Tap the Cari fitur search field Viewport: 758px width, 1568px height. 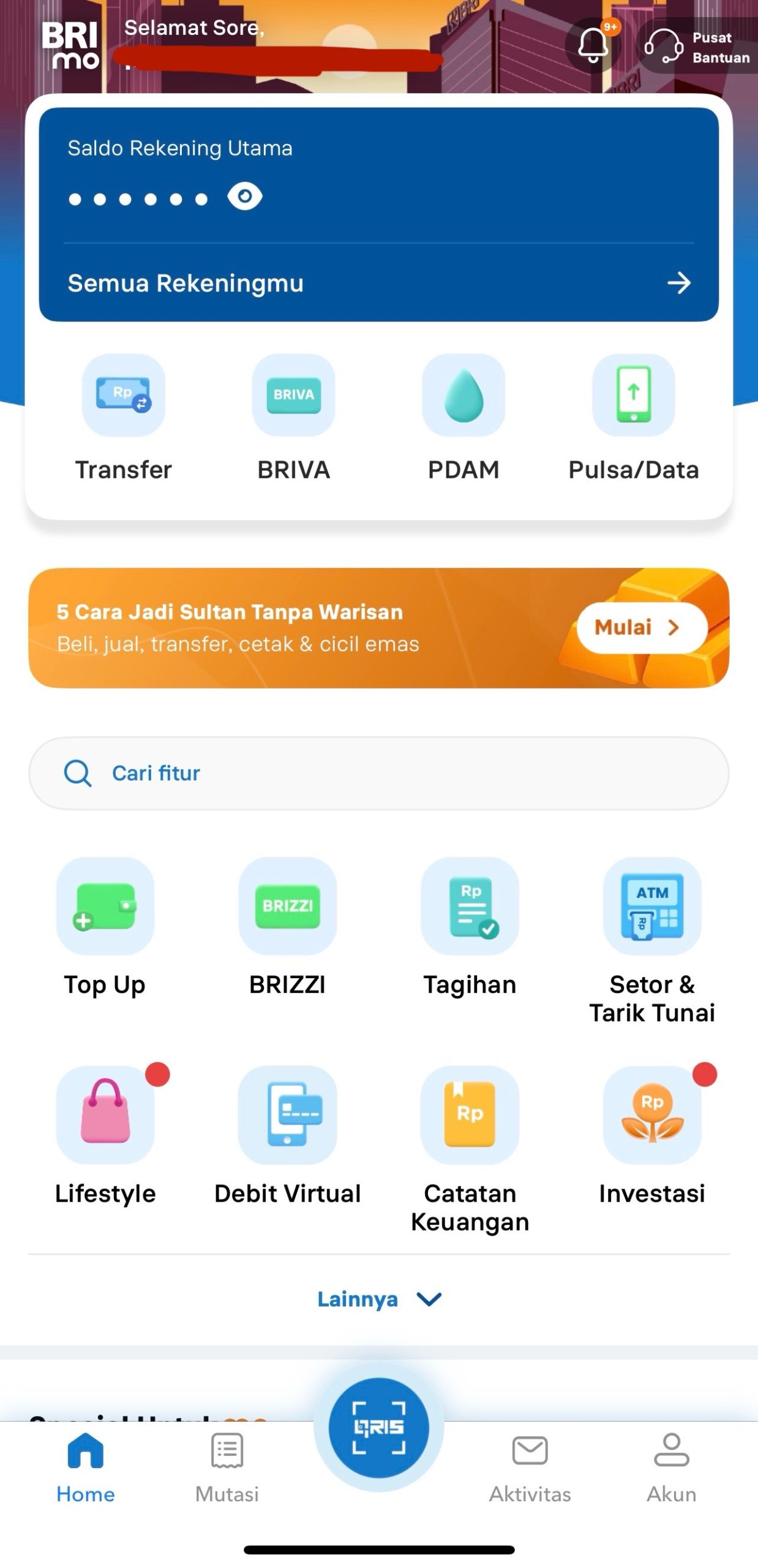pos(378,773)
